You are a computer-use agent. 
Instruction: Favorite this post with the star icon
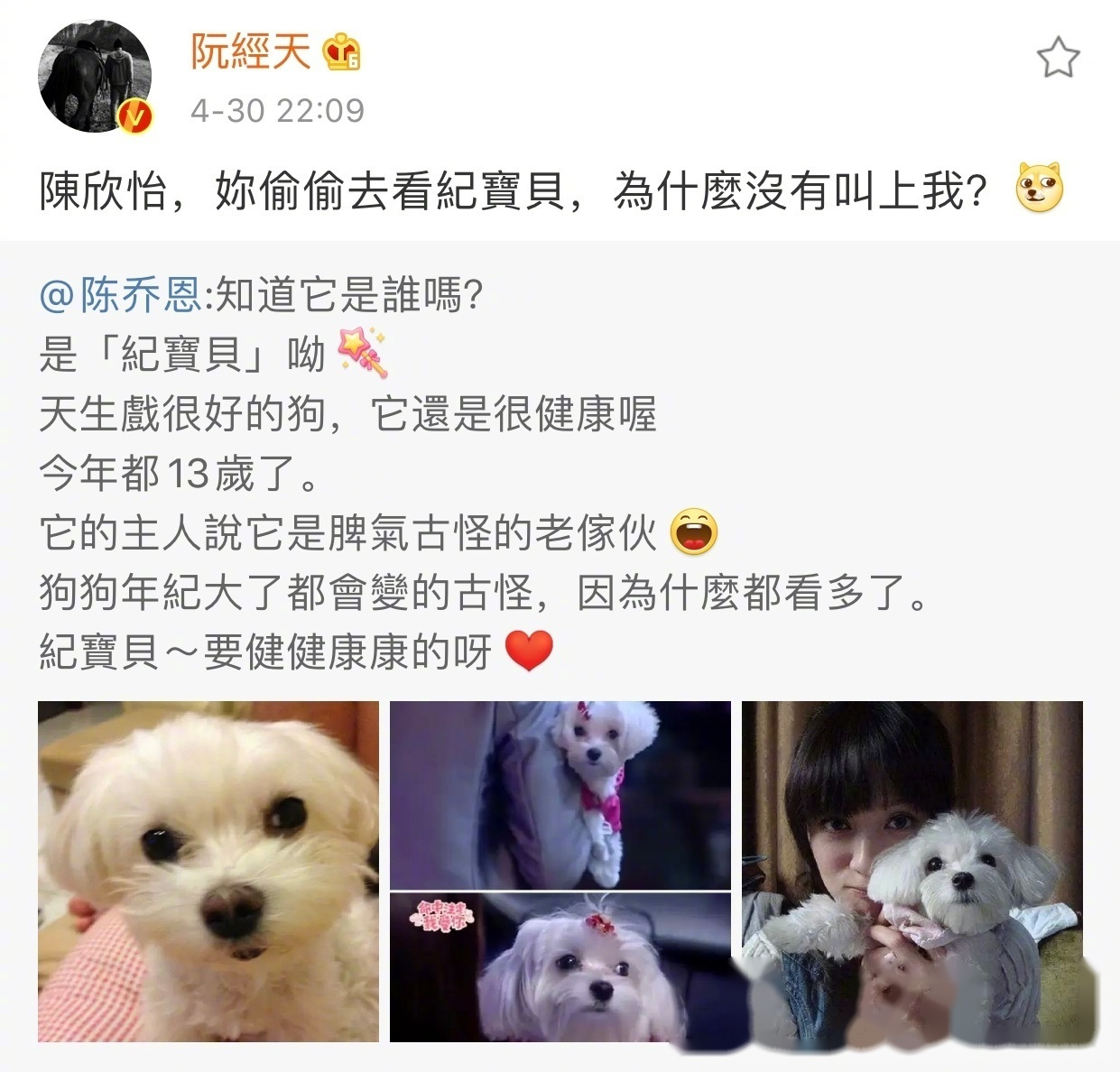tap(1057, 59)
